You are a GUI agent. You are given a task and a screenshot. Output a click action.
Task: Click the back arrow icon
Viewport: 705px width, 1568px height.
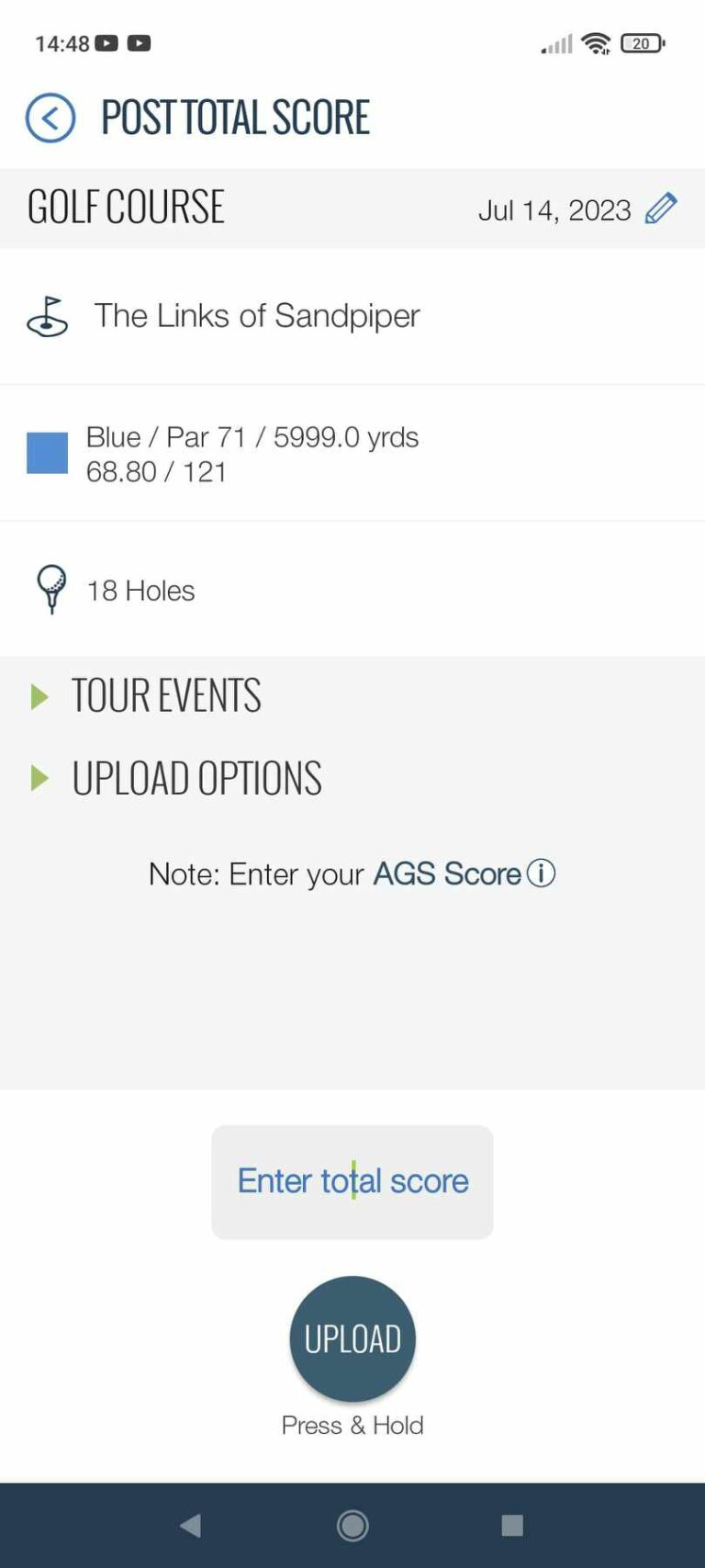pyautogui.click(x=50, y=117)
